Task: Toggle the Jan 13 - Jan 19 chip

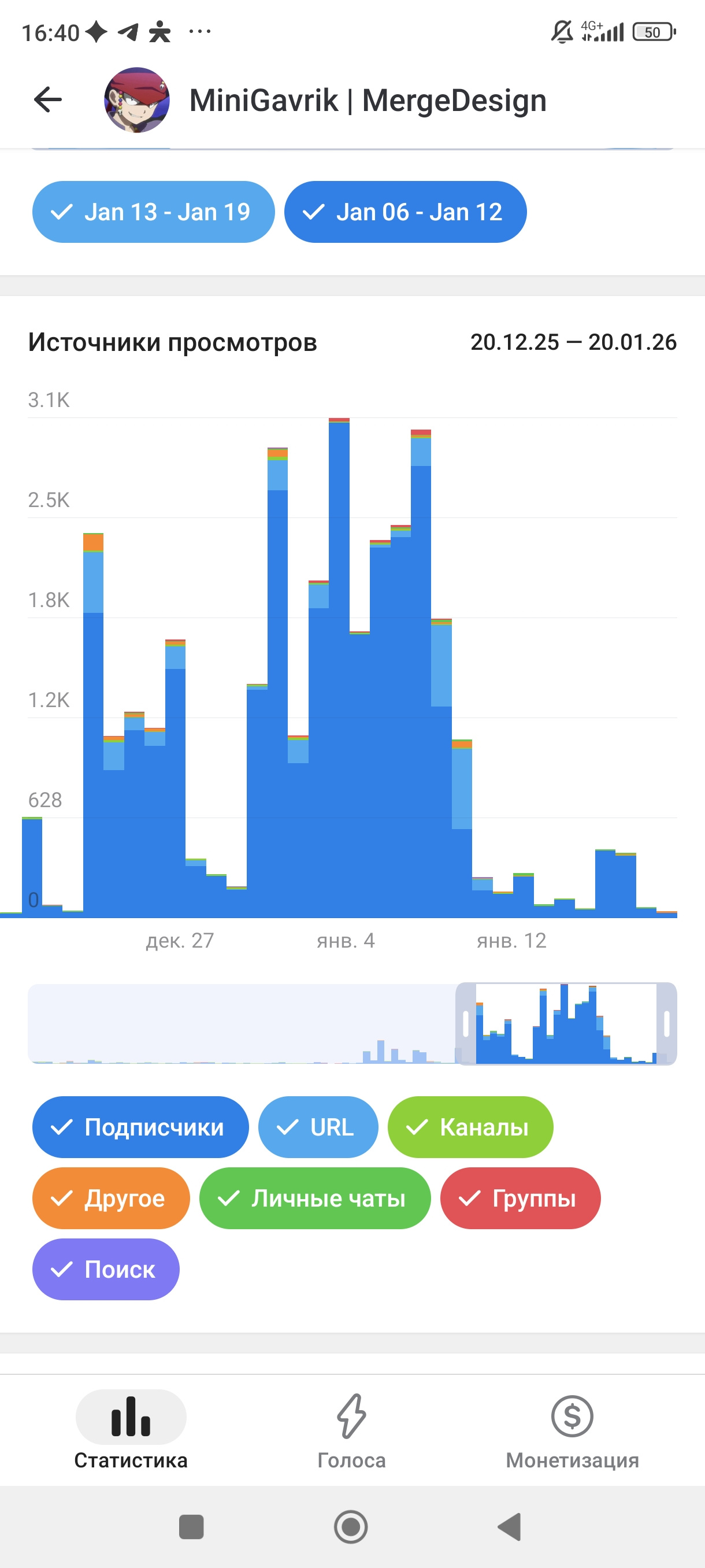Action: pos(153,212)
